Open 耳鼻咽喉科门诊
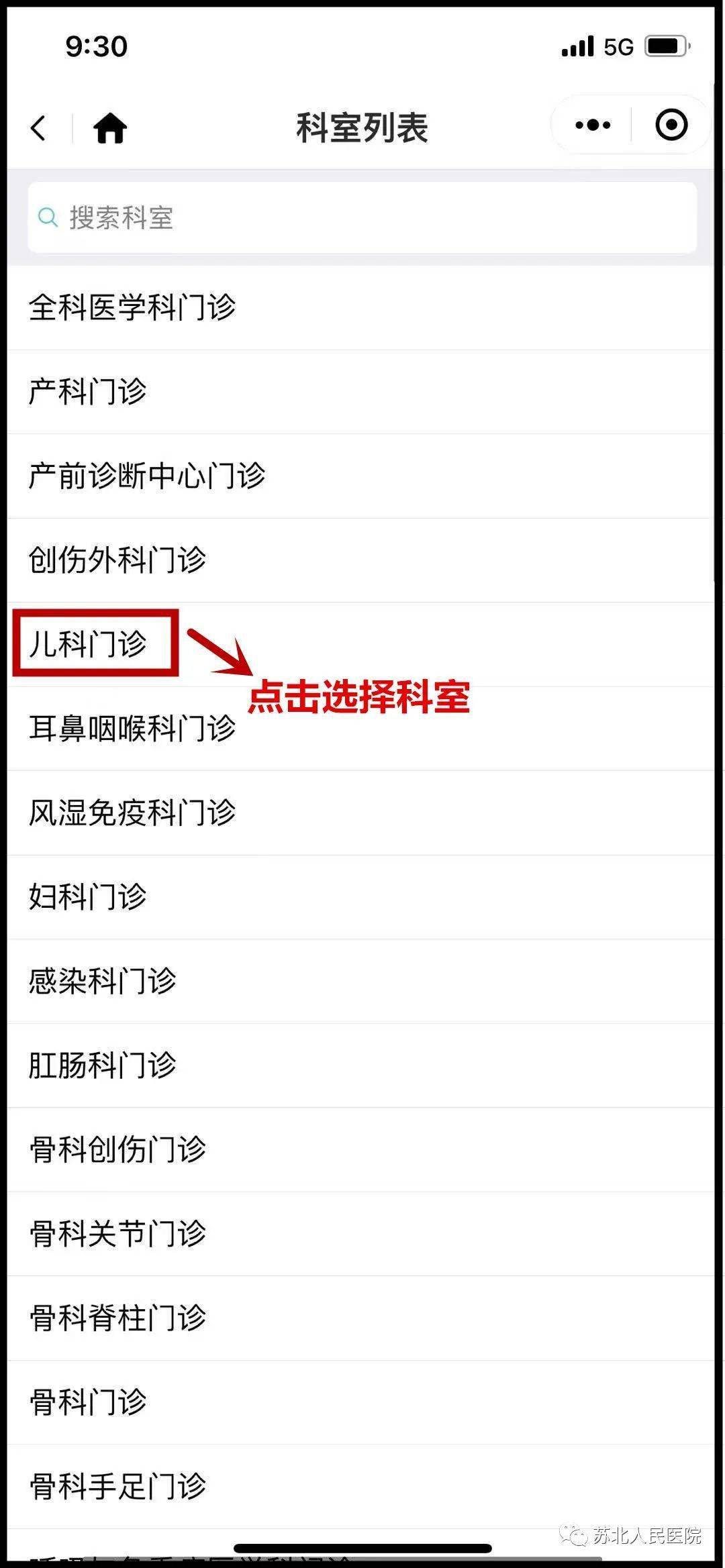725x1568 pixels. tap(132, 729)
